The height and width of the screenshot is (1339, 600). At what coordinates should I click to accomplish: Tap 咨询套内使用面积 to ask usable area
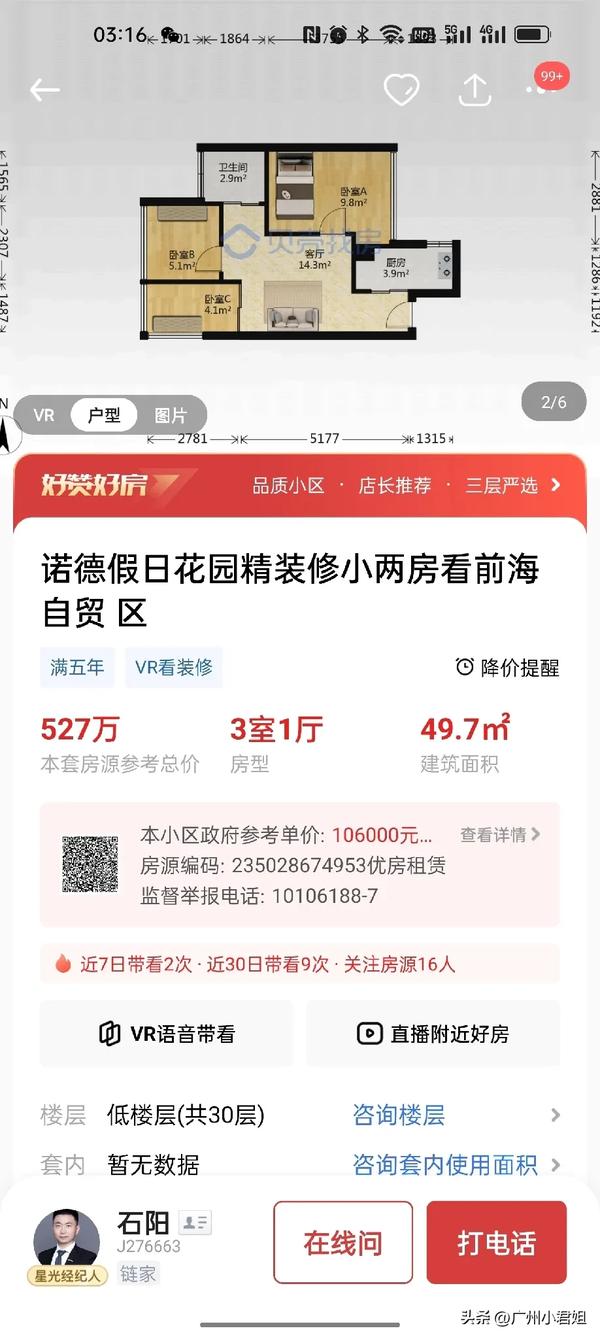pyautogui.click(x=445, y=1164)
